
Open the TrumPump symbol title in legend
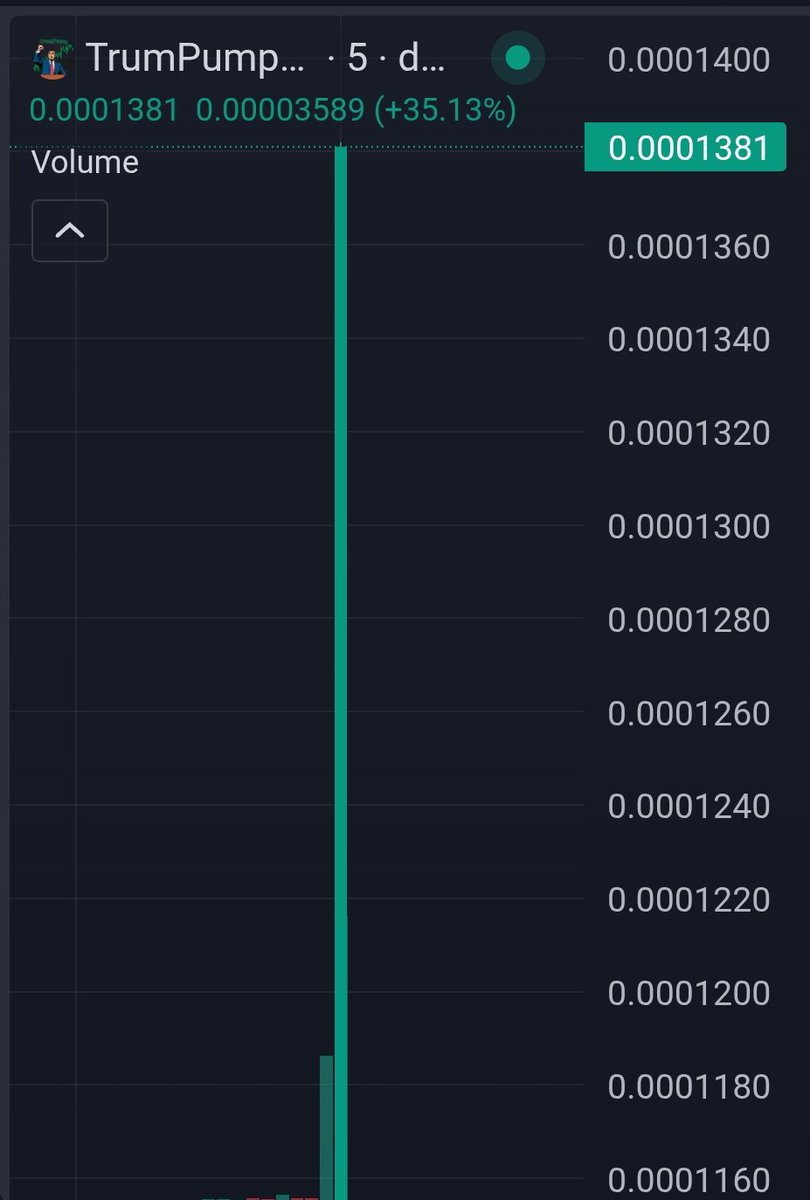point(196,59)
